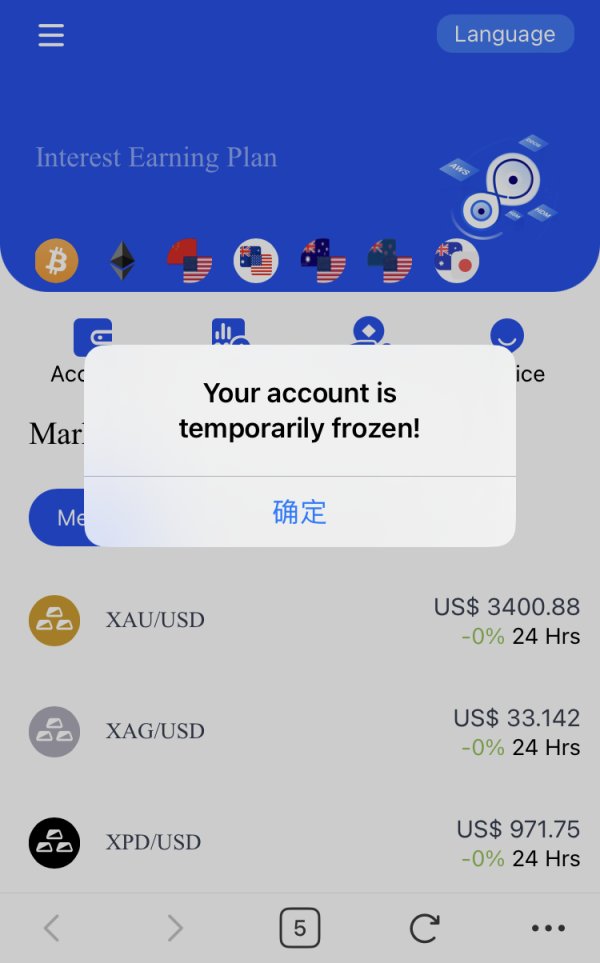
Task: Open the Language selector
Action: tap(505, 34)
